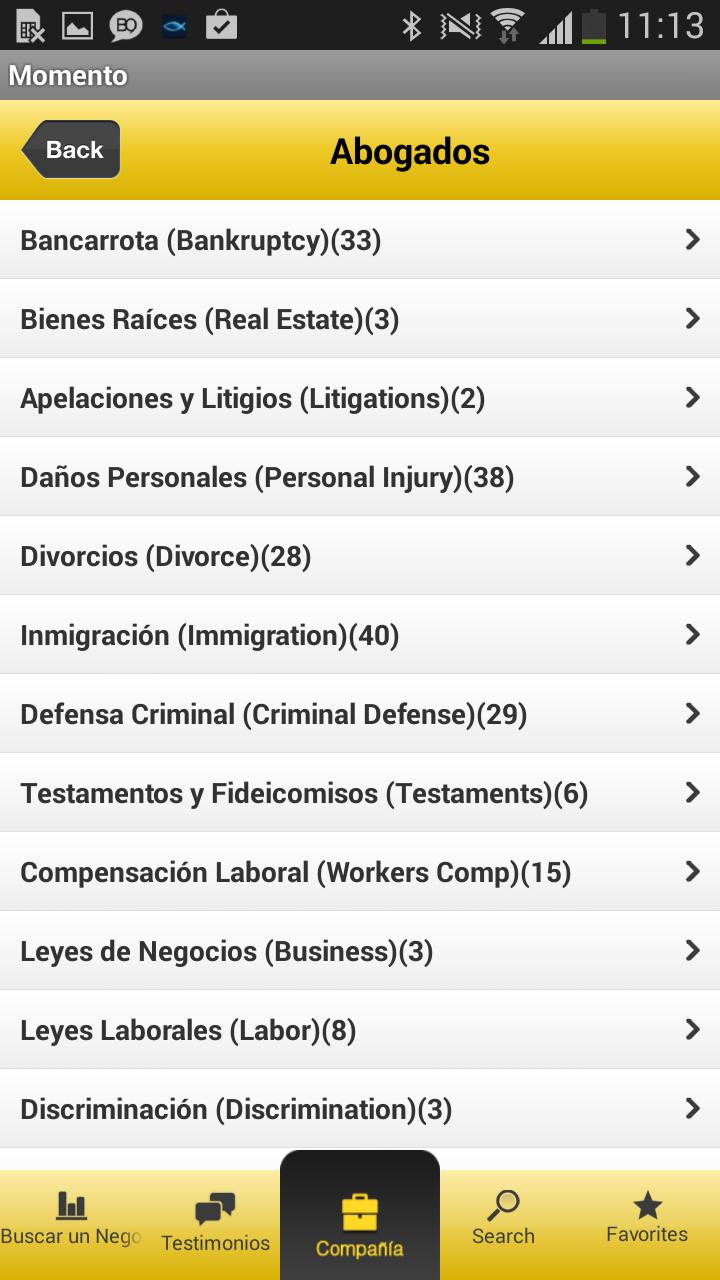Expand the Inmigración (Immigration) row chevron
Image resolution: width=720 pixels, height=1280 pixels.
pos(692,634)
